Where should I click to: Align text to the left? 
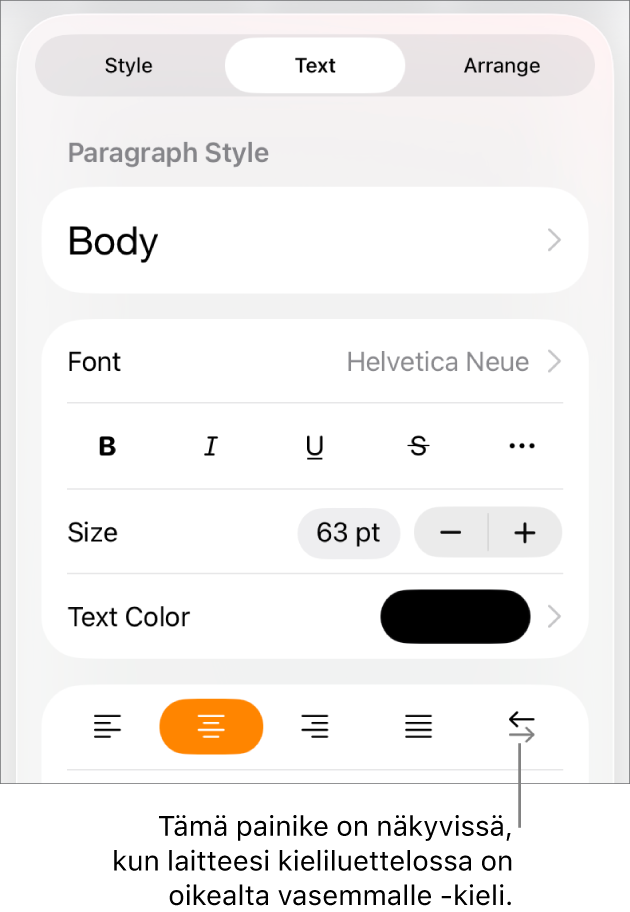click(108, 727)
